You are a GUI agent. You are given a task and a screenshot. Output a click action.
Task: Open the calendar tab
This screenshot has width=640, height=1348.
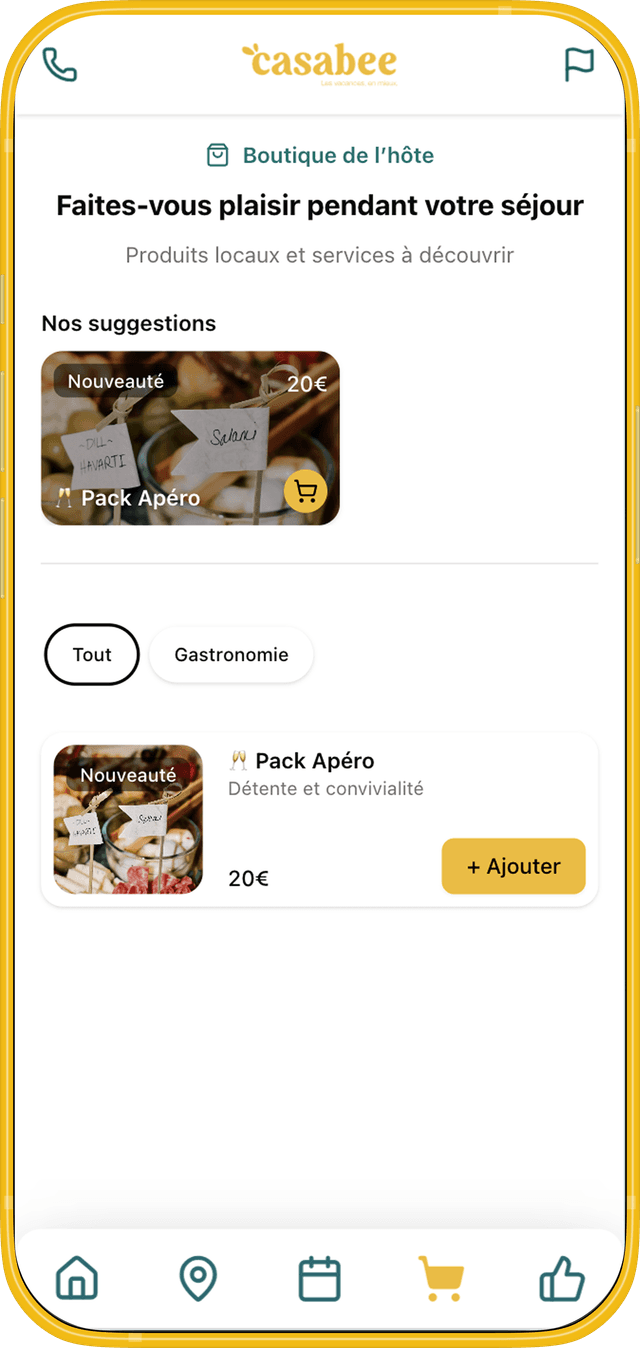point(319,1279)
